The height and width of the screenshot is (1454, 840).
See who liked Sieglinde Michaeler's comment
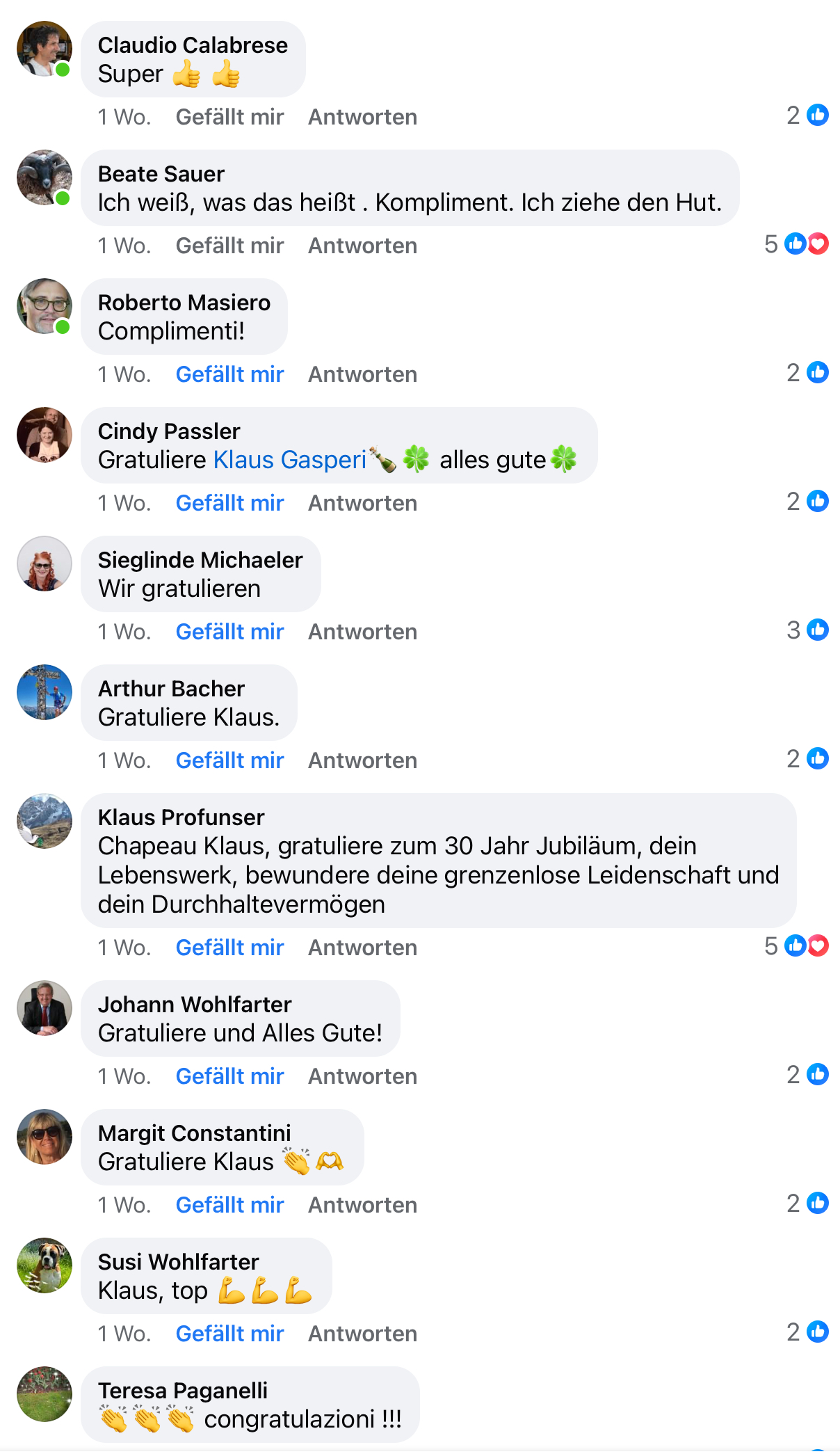tap(808, 630)
